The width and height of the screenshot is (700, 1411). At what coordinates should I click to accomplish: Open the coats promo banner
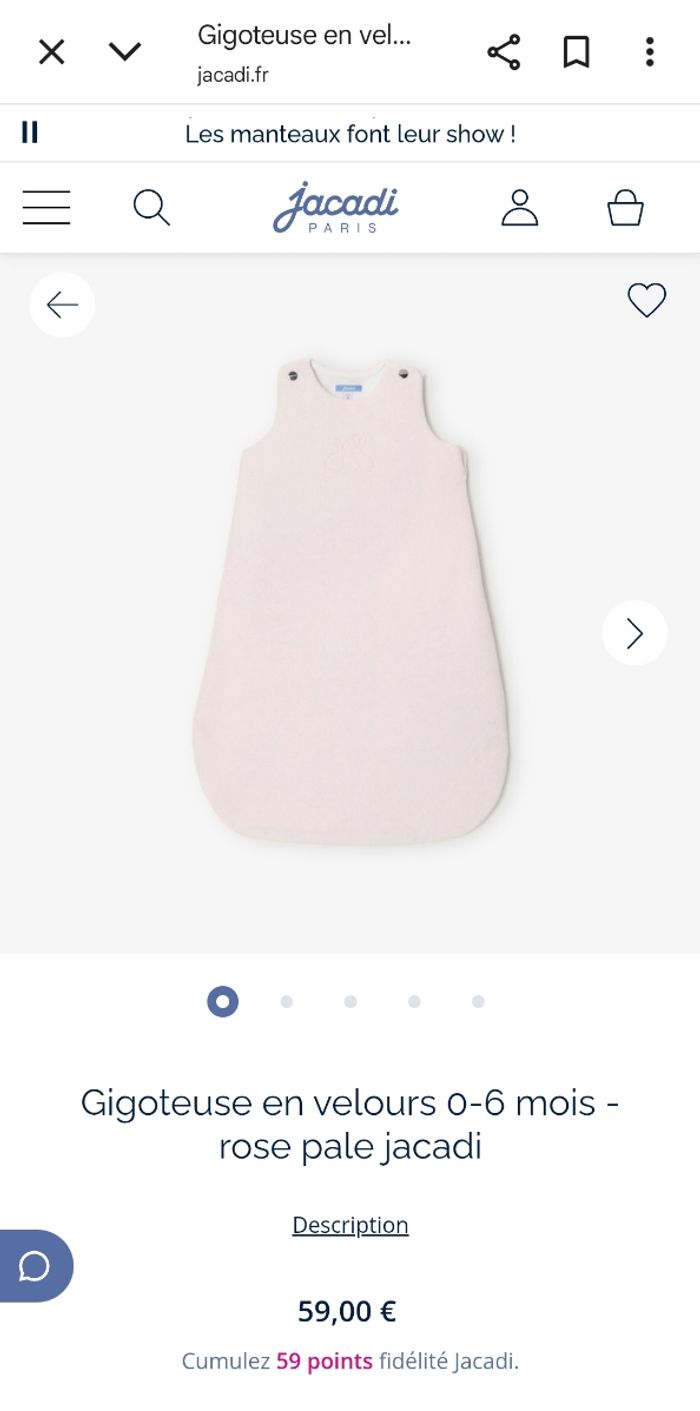[x=350, y=133]
